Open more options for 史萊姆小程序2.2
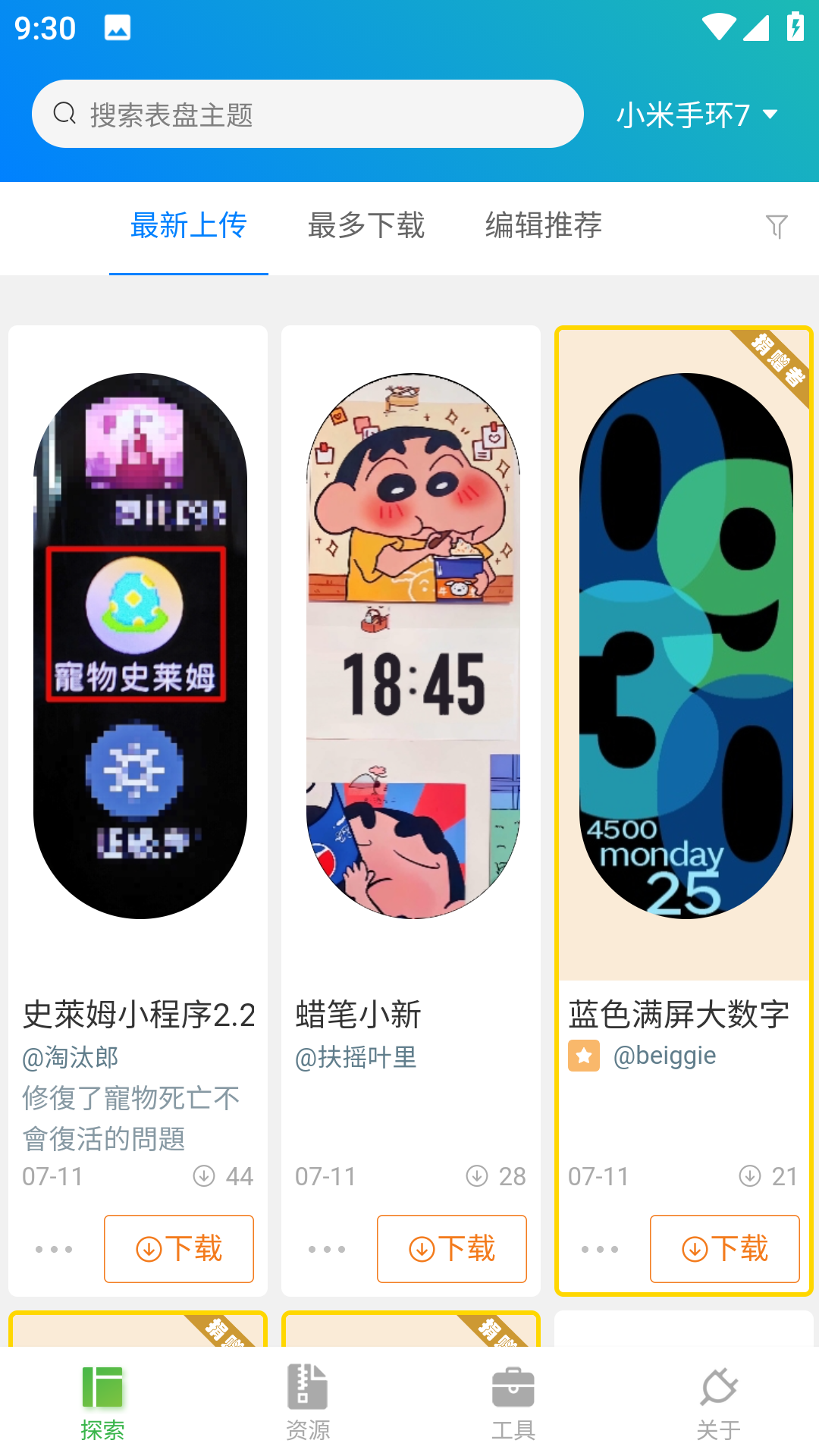 pyautogui.click(x=54, y=1249)
